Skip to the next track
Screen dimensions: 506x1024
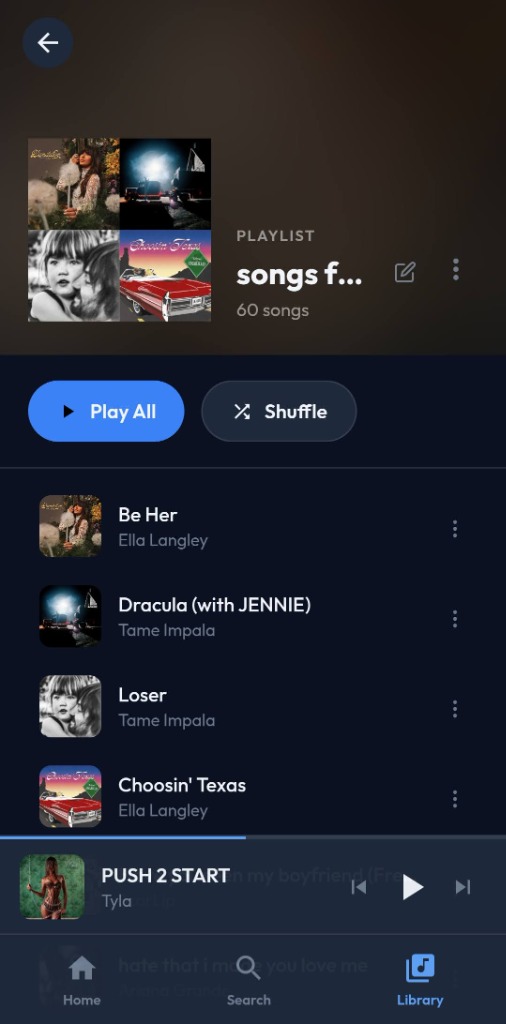coord(463,887)
